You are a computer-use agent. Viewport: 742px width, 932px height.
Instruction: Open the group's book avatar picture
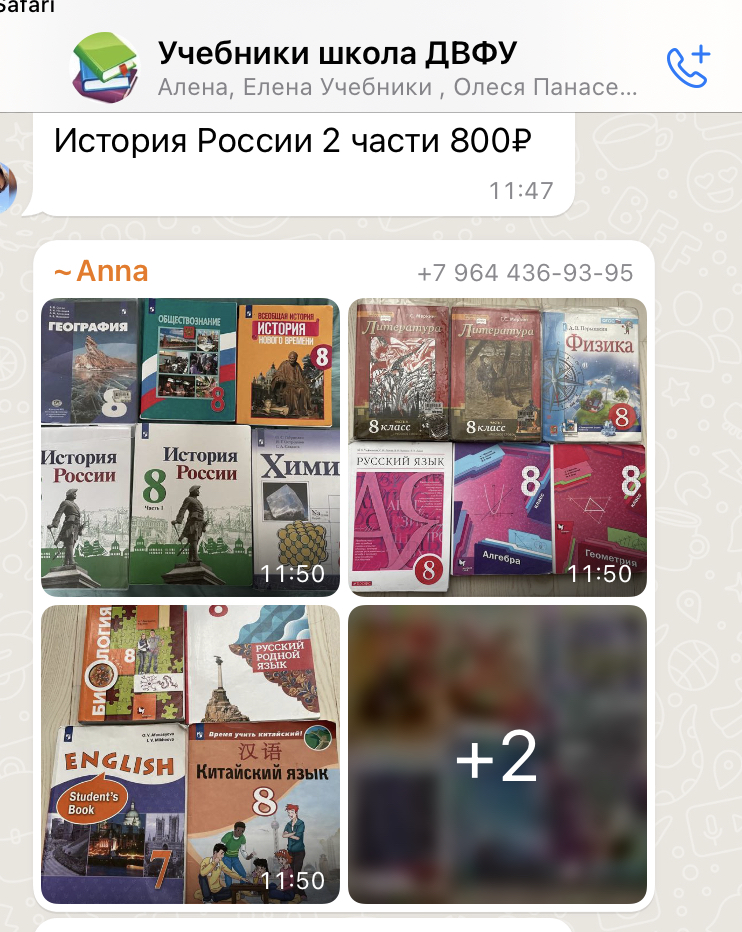pos(104,65)
